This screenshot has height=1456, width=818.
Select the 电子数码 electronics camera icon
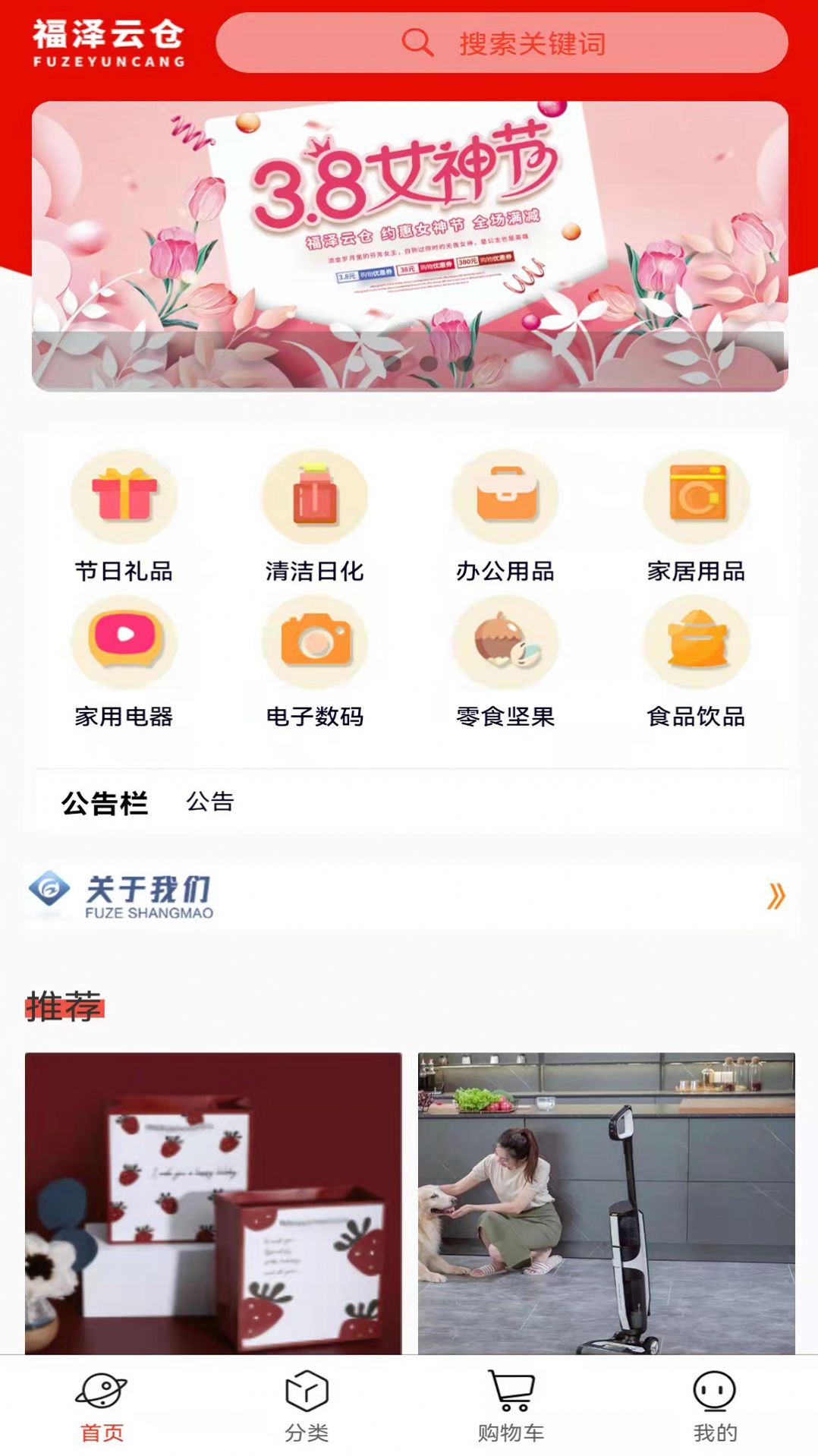315,641
